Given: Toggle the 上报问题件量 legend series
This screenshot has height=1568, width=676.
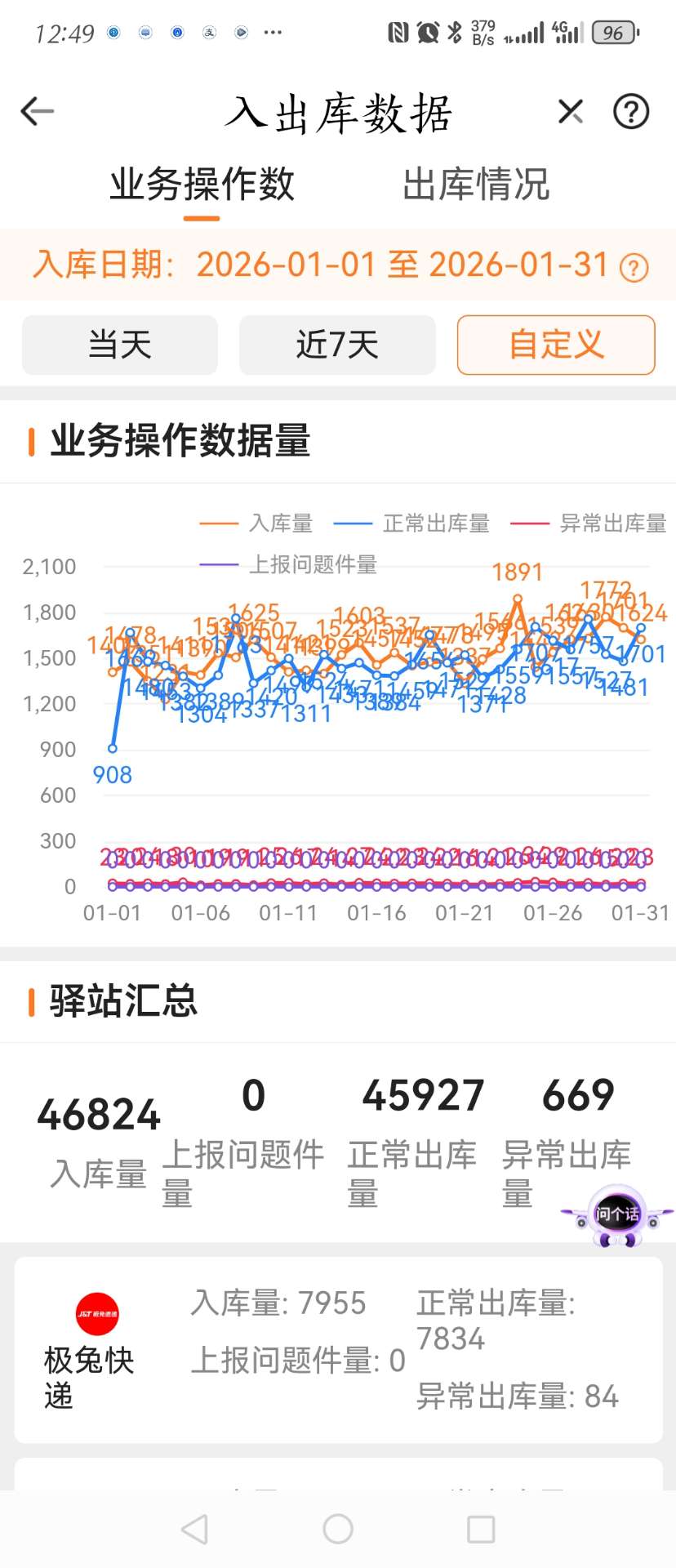Looking at the screenshot, I should (288, 564).
